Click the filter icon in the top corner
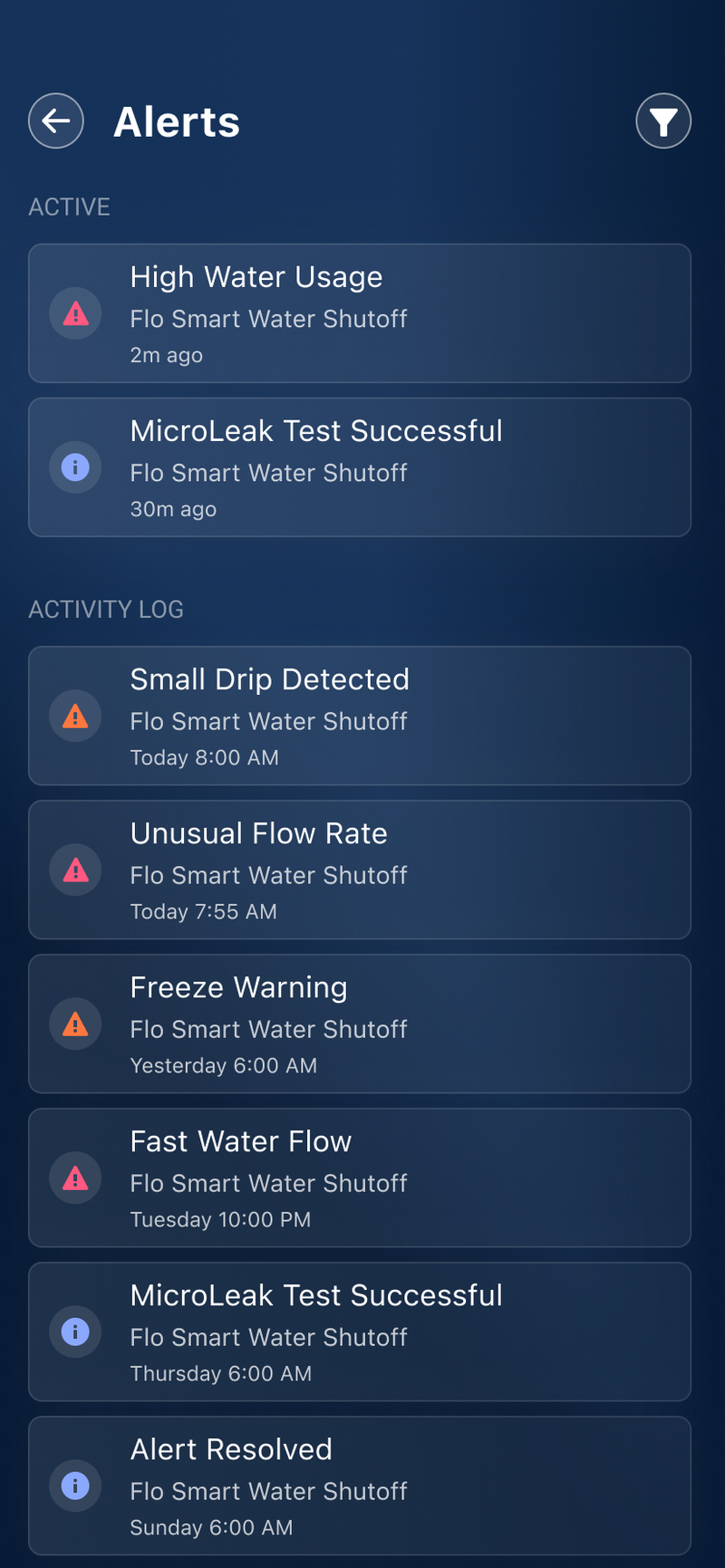 (663, 120)
